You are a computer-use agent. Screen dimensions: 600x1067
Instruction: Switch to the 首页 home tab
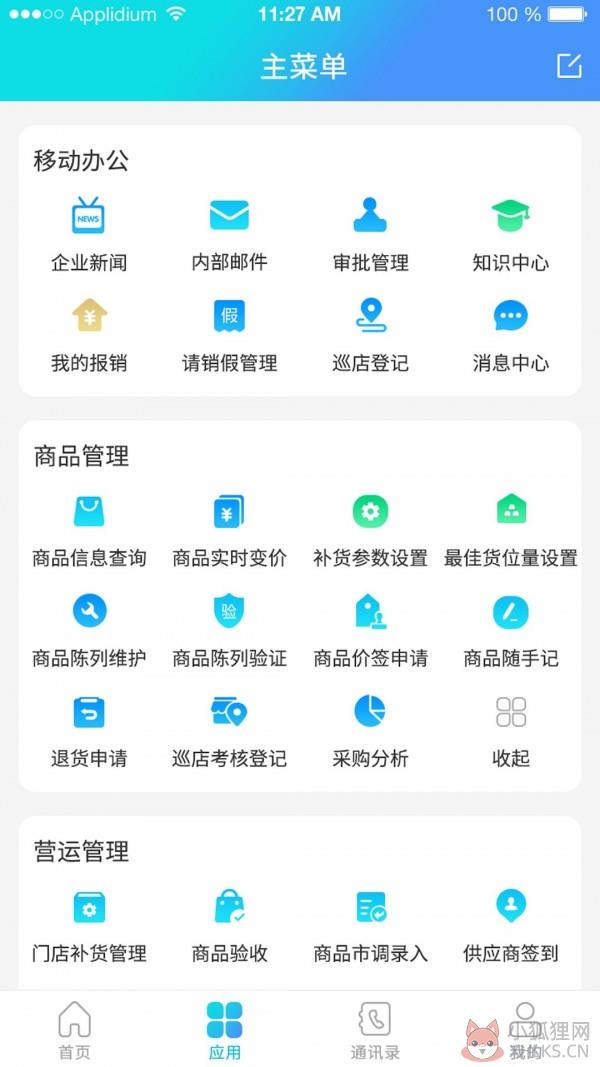(x=75, y=1030)
